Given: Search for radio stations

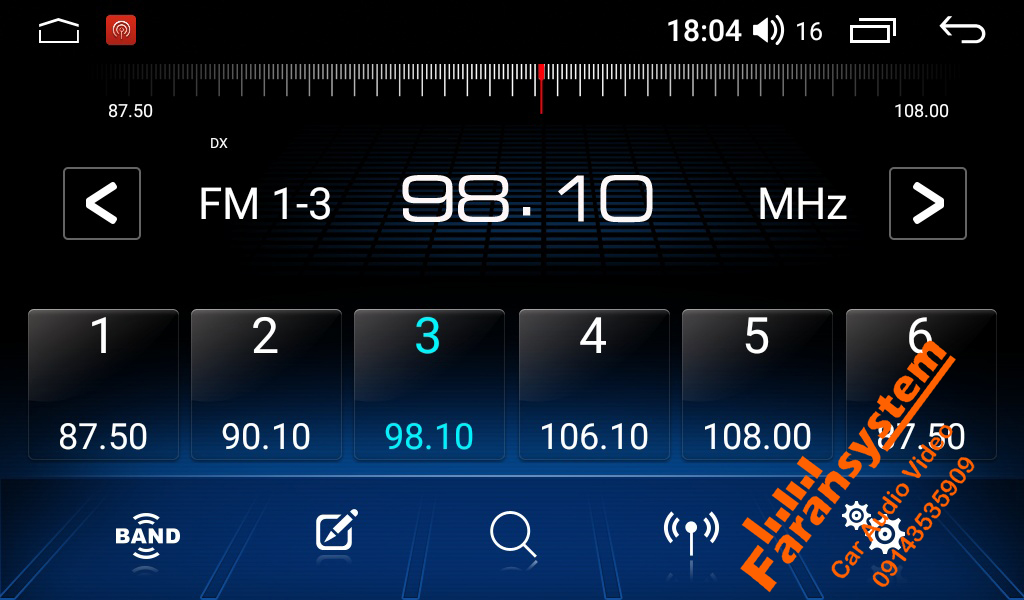Looking at the screenshot, I should click(x=513, y=534).
